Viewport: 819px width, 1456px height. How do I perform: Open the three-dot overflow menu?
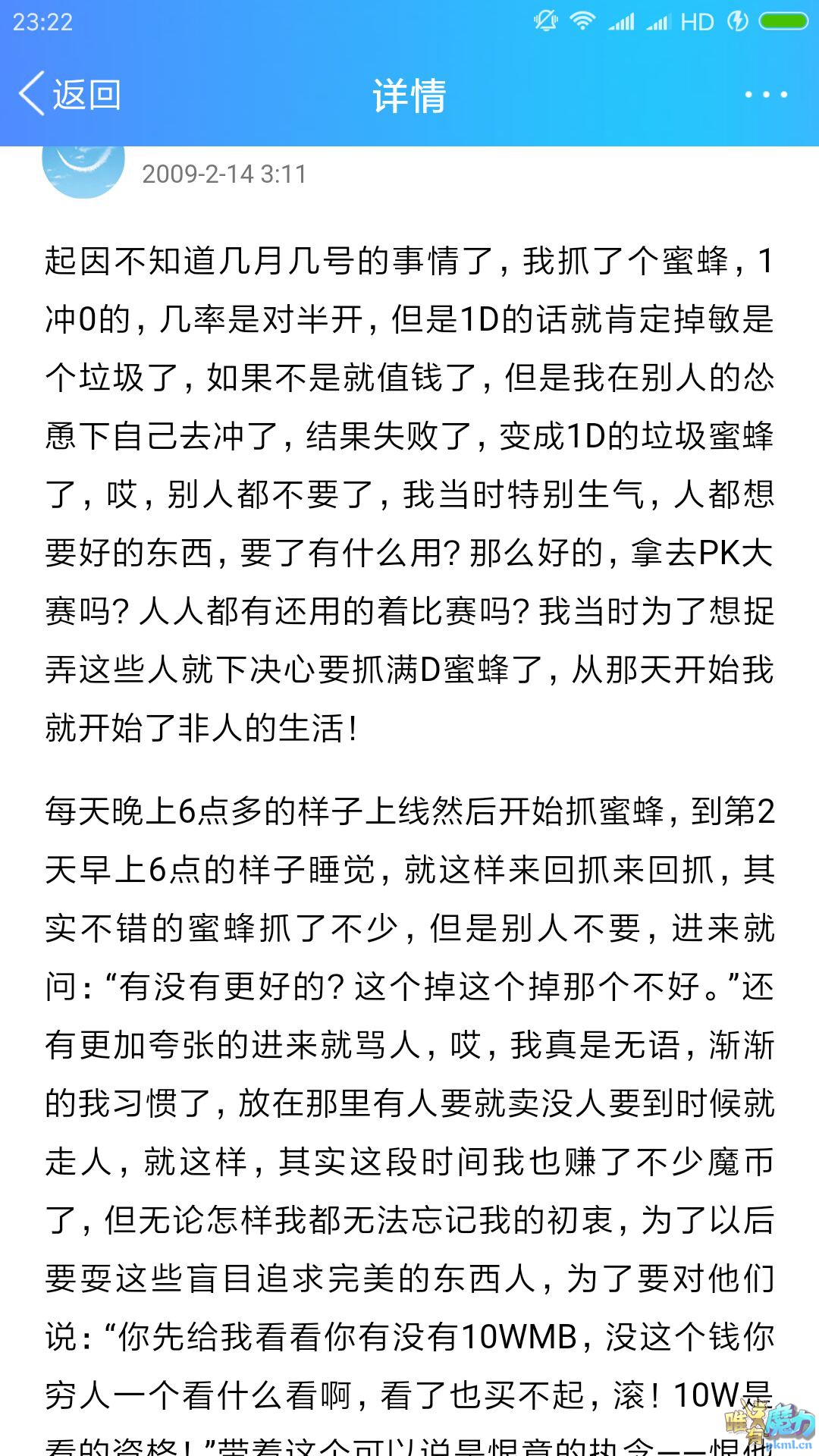point(765,95)
